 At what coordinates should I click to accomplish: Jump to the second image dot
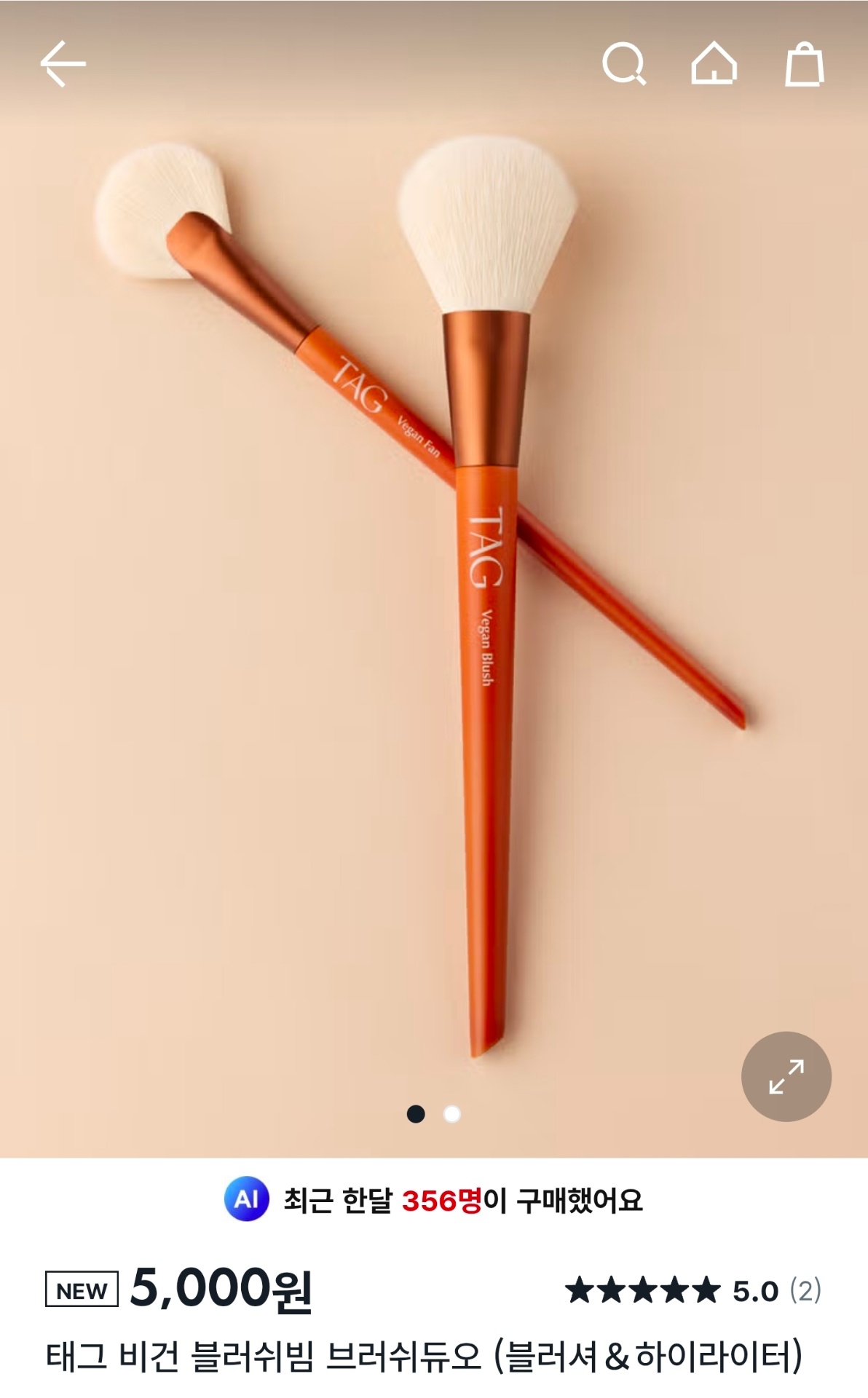tap(452, 1114)
